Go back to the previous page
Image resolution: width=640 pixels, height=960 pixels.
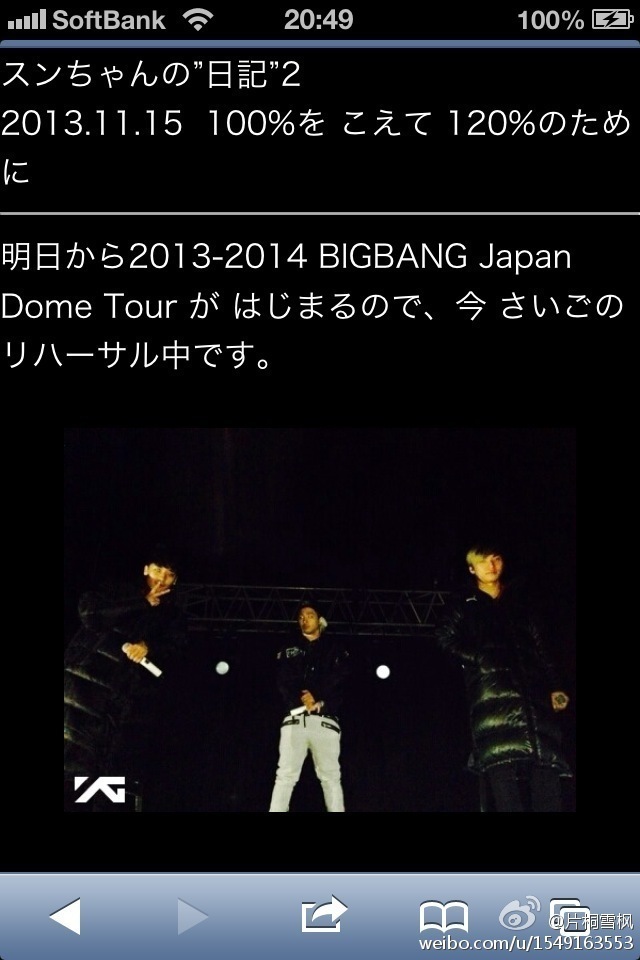click(65, 915)
